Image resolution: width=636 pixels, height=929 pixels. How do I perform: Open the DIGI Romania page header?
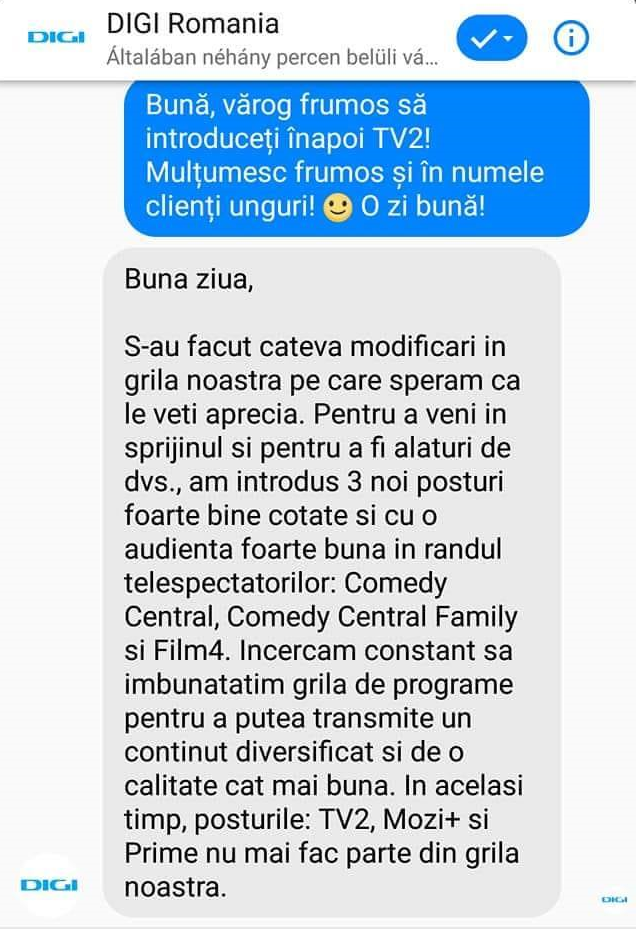coord(193,24)
